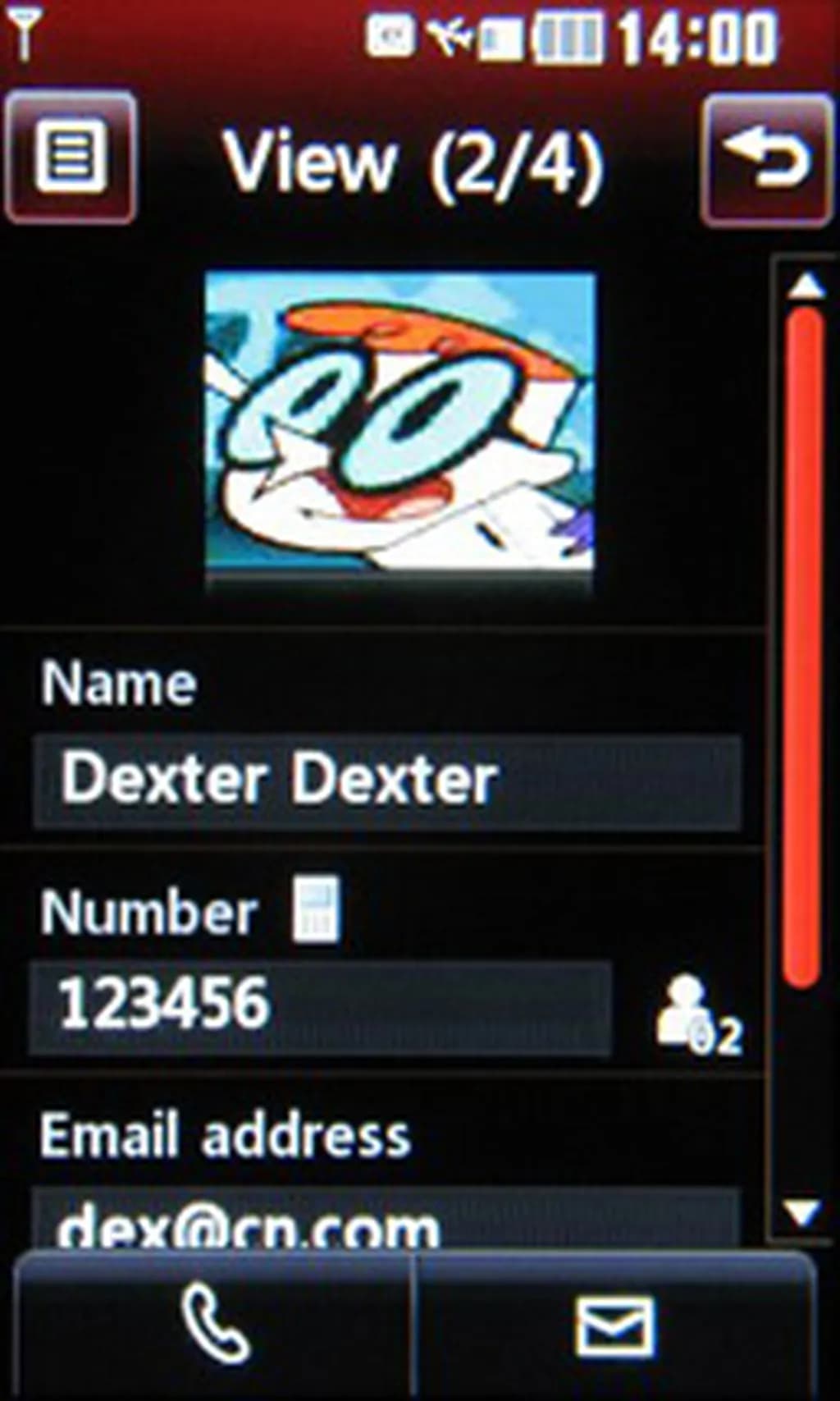Select the Dexter Dexter name field

click(387, 781)
